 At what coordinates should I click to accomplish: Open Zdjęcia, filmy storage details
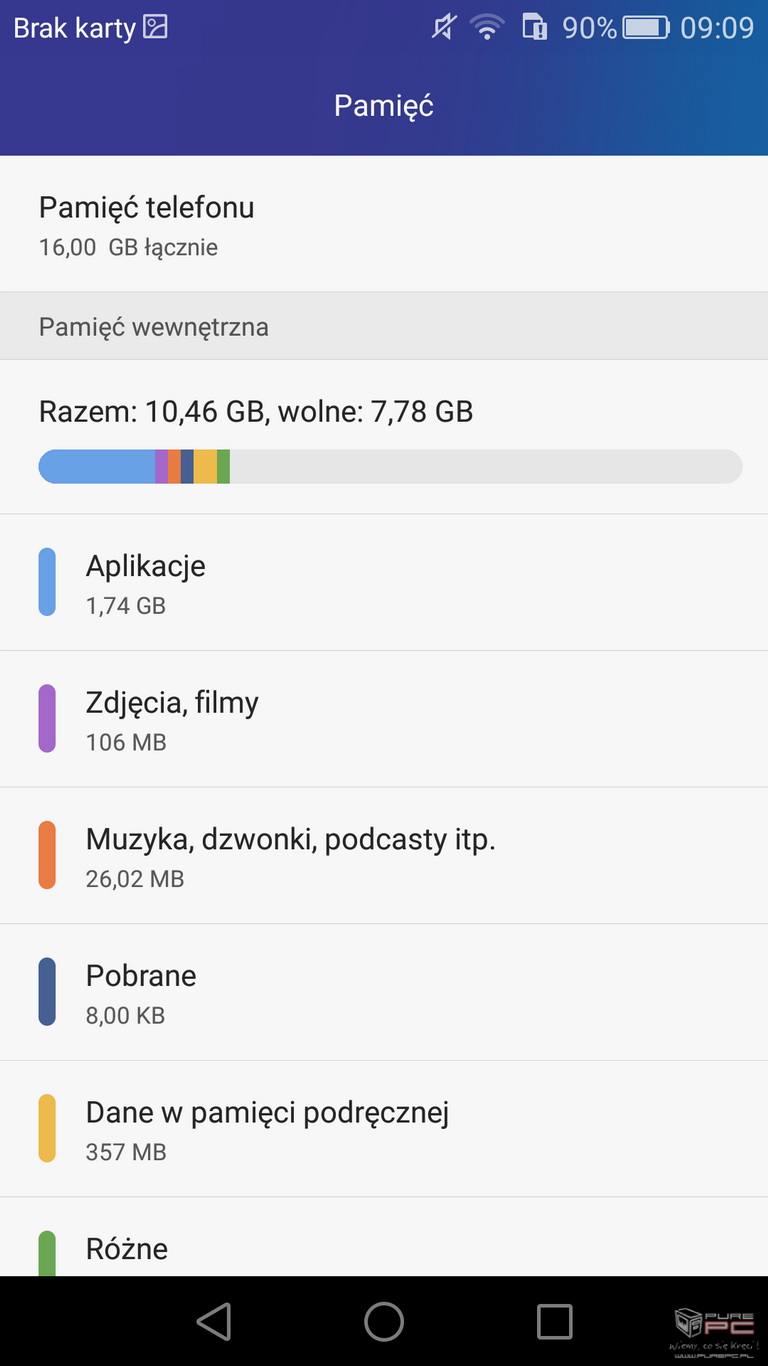[x=384, y=719]
